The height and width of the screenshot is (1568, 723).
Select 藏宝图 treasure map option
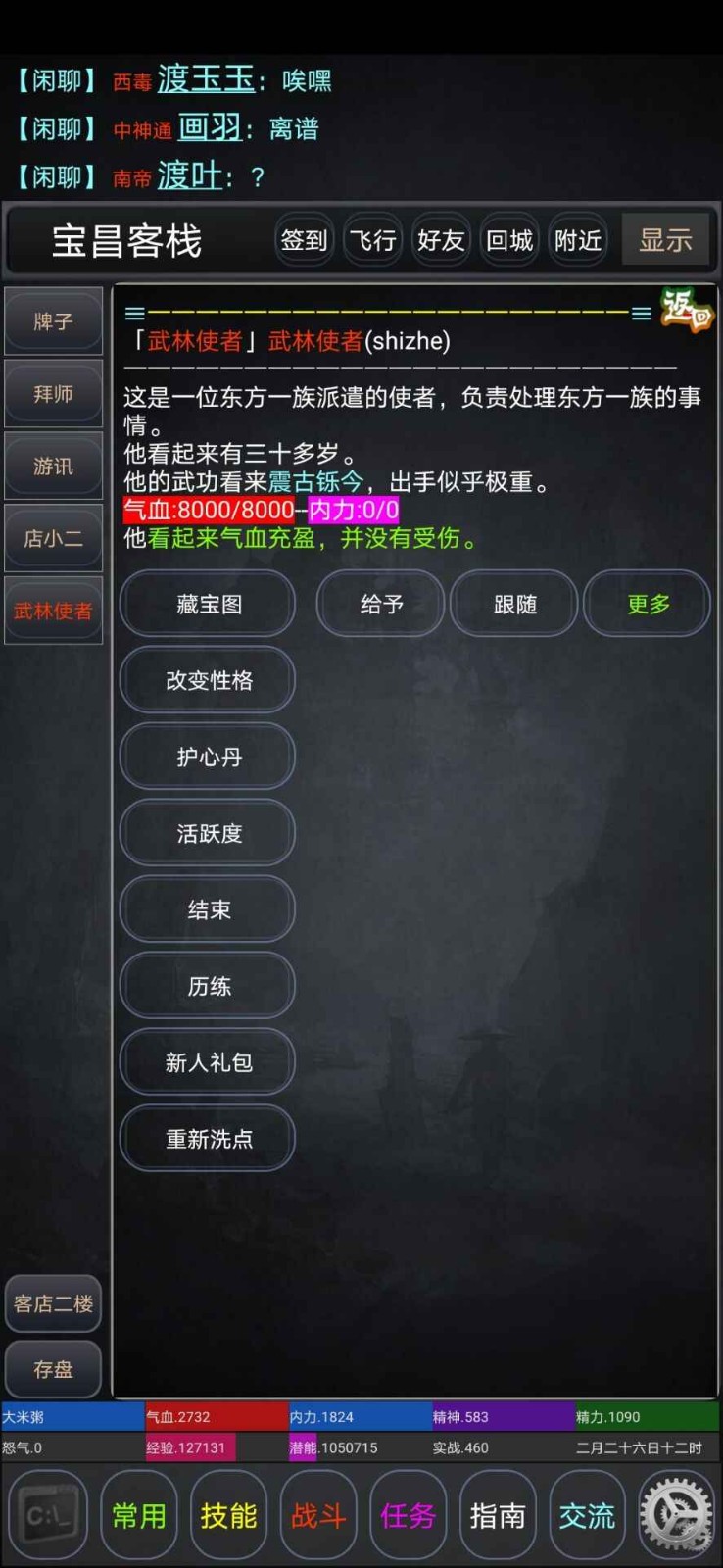pos(208,604)
